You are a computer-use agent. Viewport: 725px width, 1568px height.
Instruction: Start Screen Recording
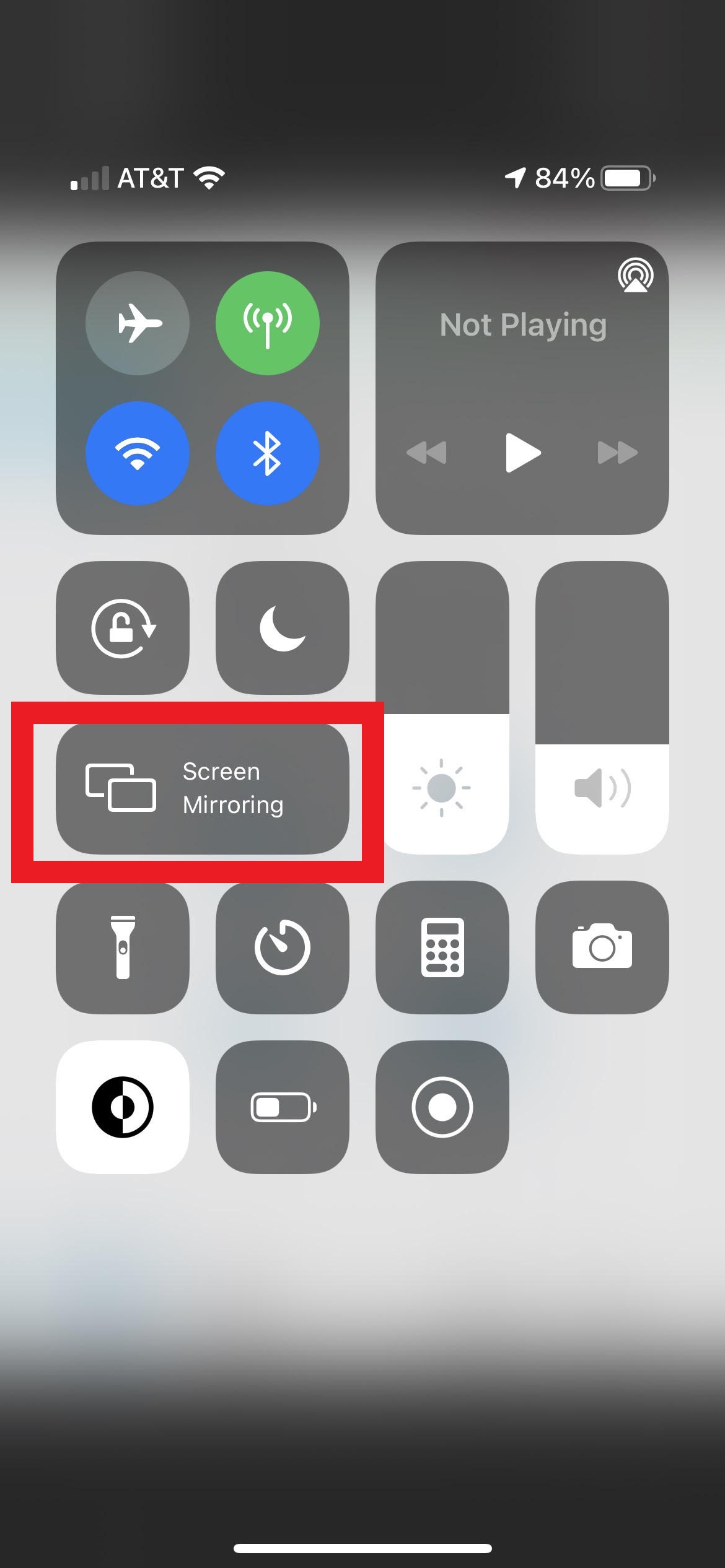[442, 1107]
